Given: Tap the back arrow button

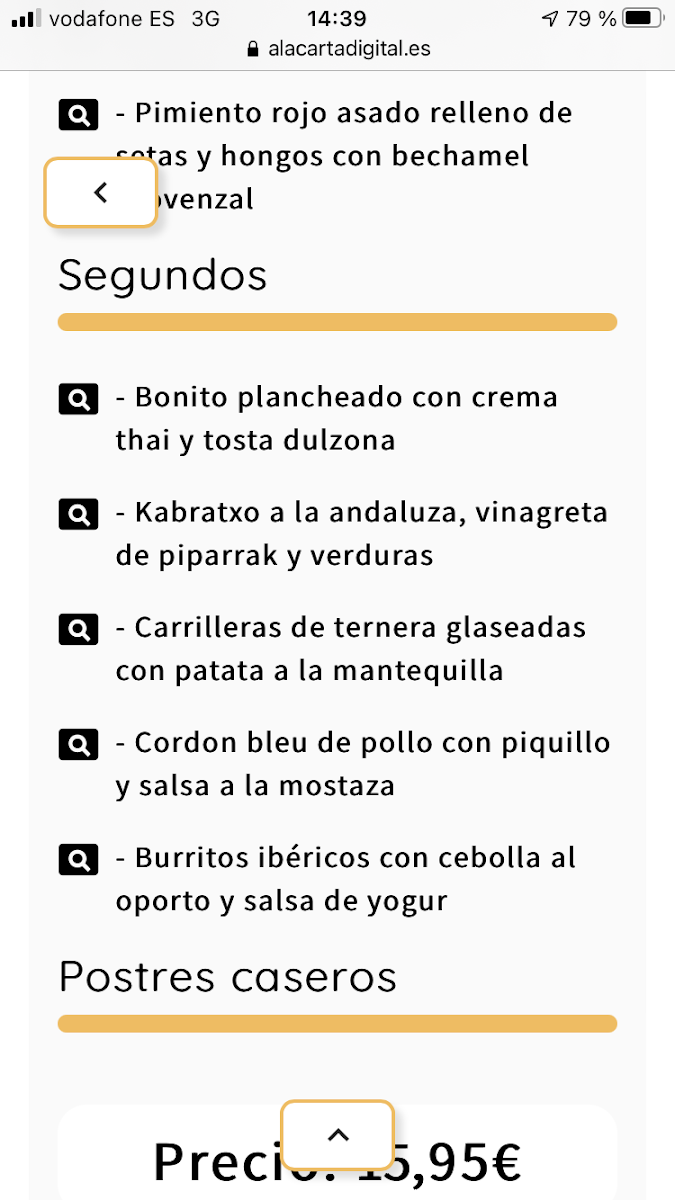Looking at the screenshot, I should click(x=100, y=193).
